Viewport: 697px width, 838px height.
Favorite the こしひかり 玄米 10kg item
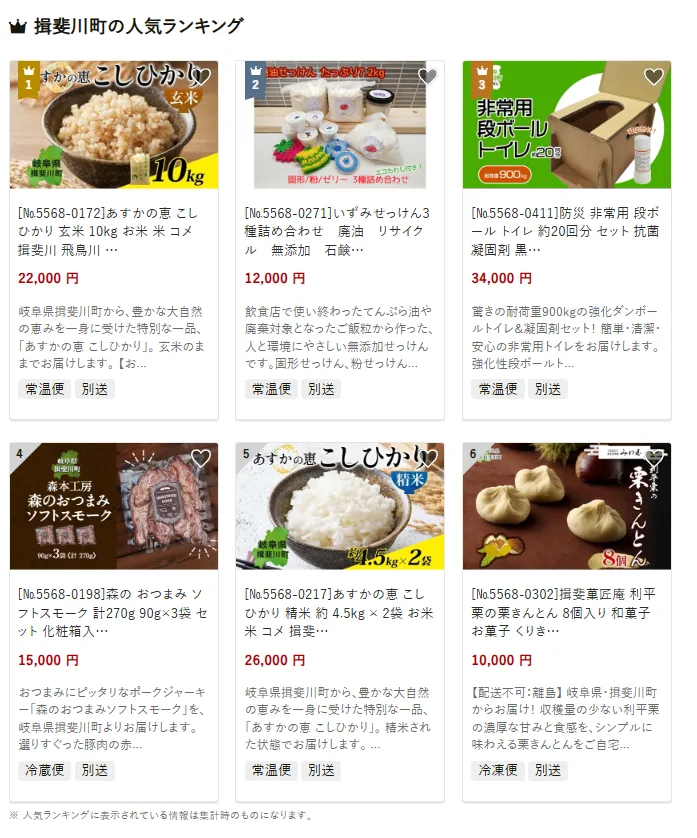click(200, 77)
